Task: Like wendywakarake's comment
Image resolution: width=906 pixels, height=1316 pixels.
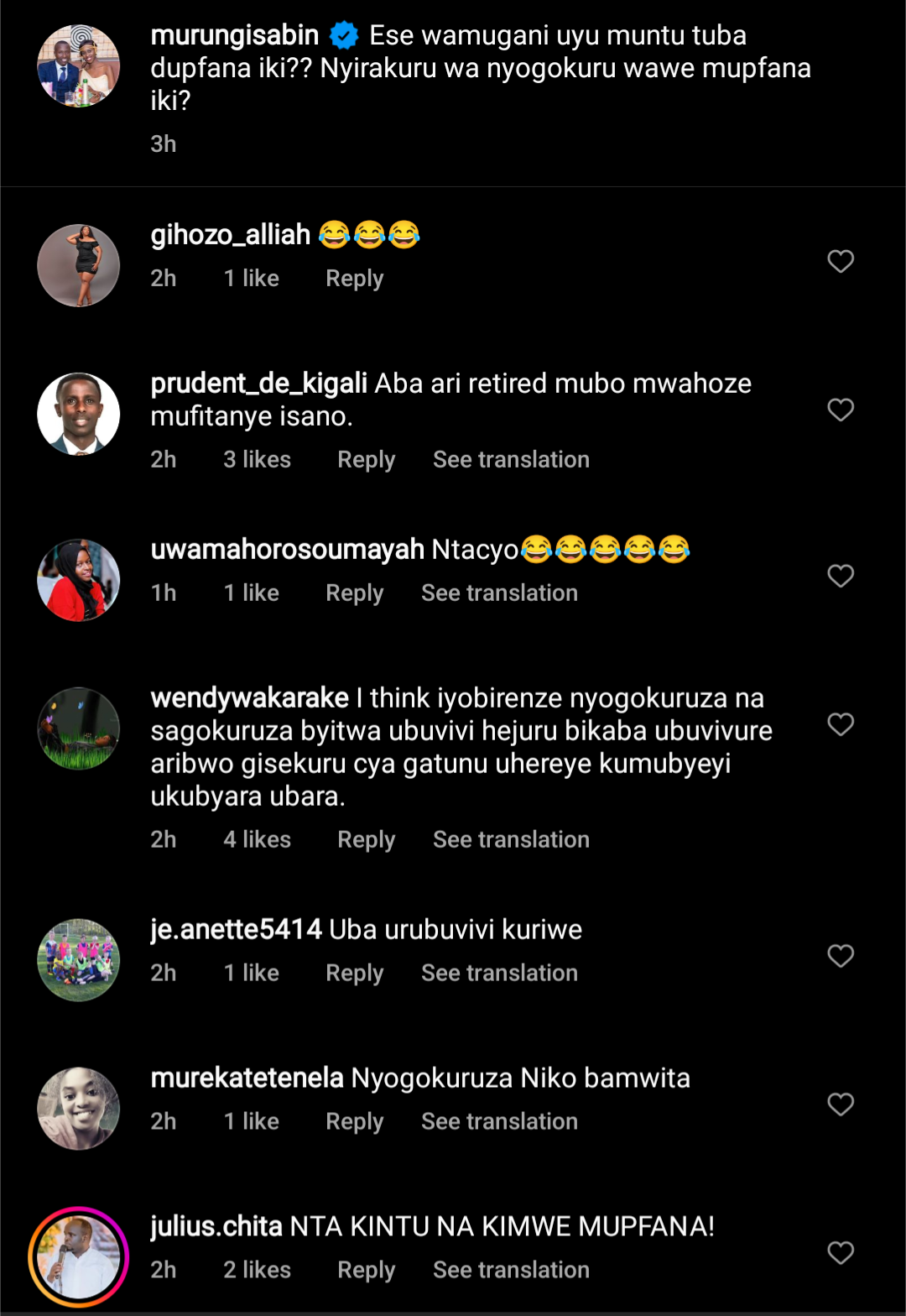Action: [840, 724]
